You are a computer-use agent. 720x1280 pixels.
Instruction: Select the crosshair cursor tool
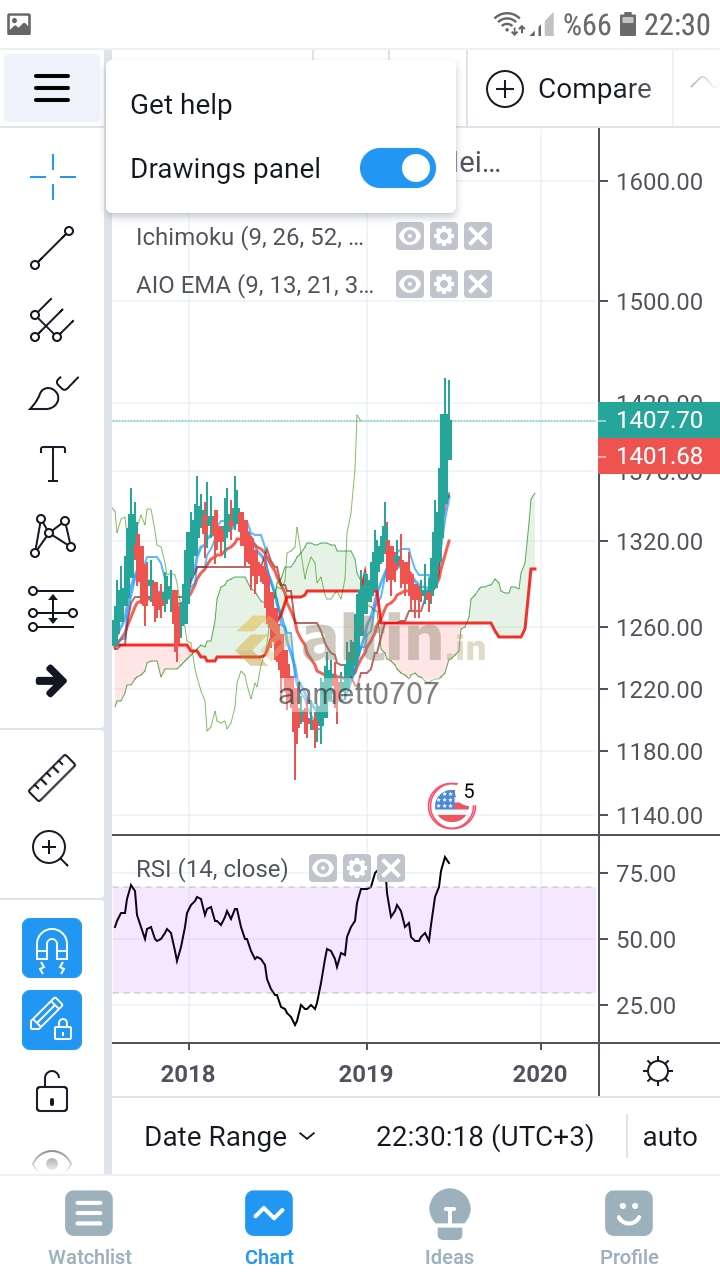tap(52, 177)
